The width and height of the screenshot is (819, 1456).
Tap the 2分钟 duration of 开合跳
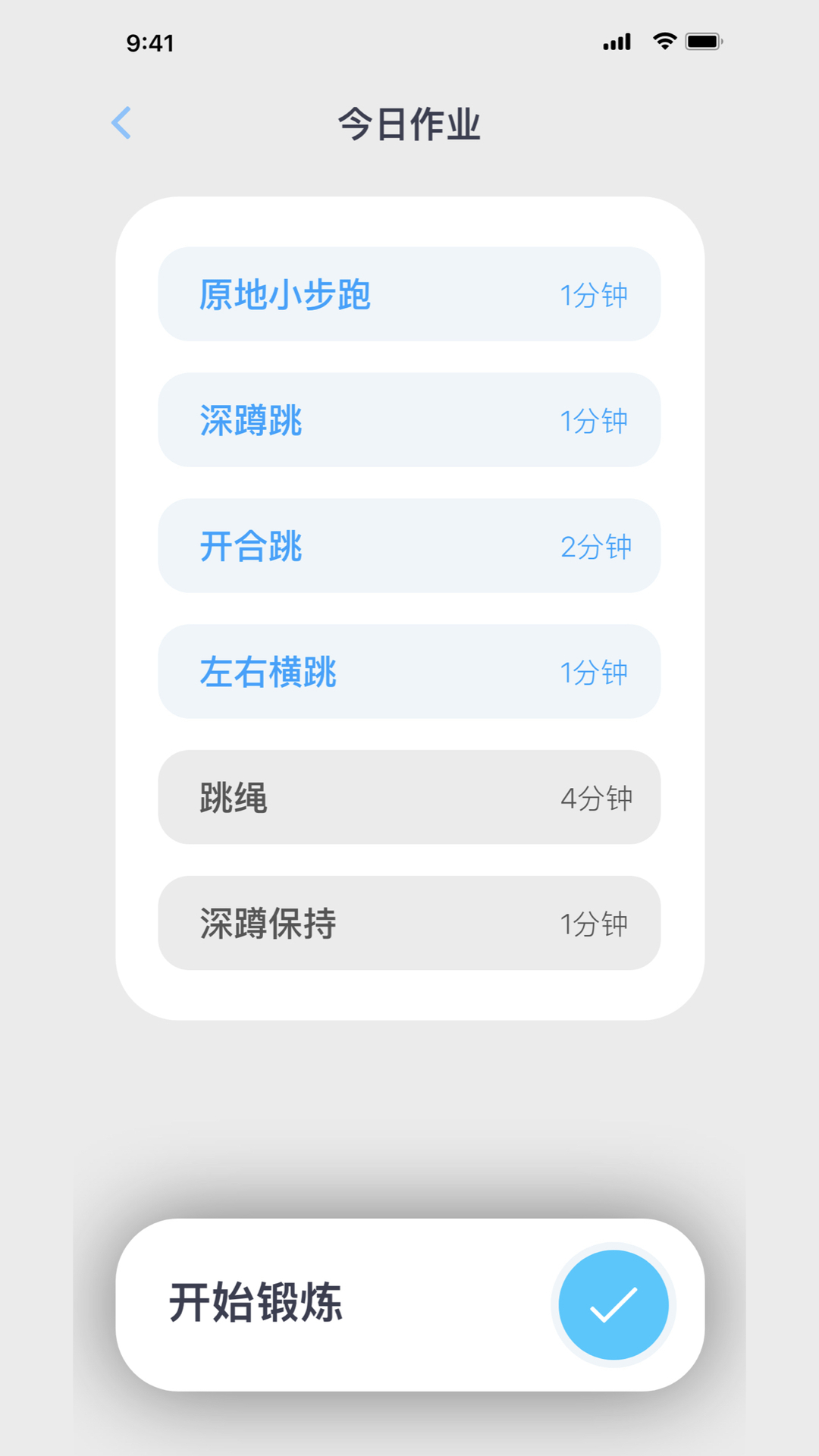click(596, 546)
